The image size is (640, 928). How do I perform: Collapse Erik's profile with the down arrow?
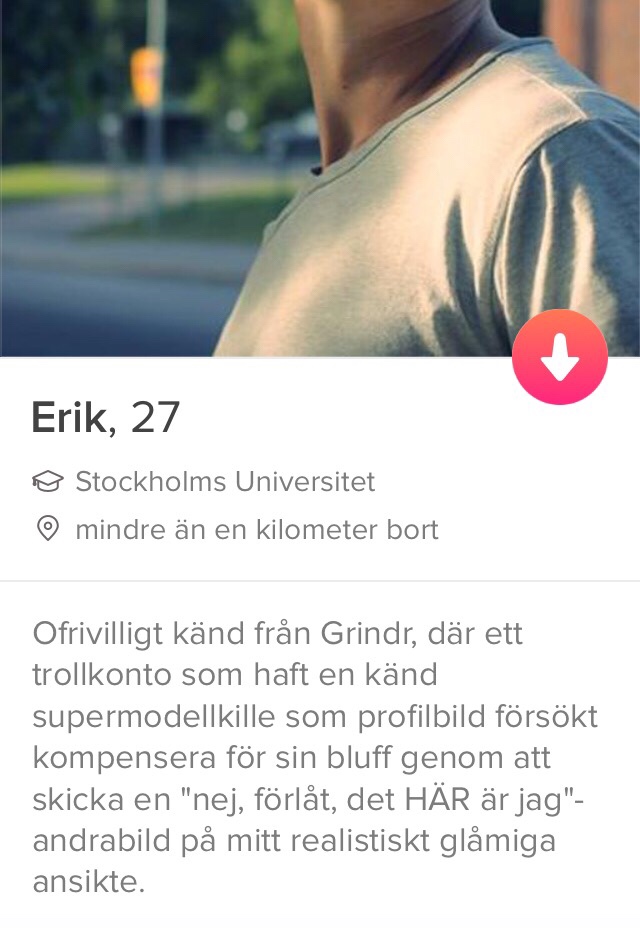(x=559, y=357)
